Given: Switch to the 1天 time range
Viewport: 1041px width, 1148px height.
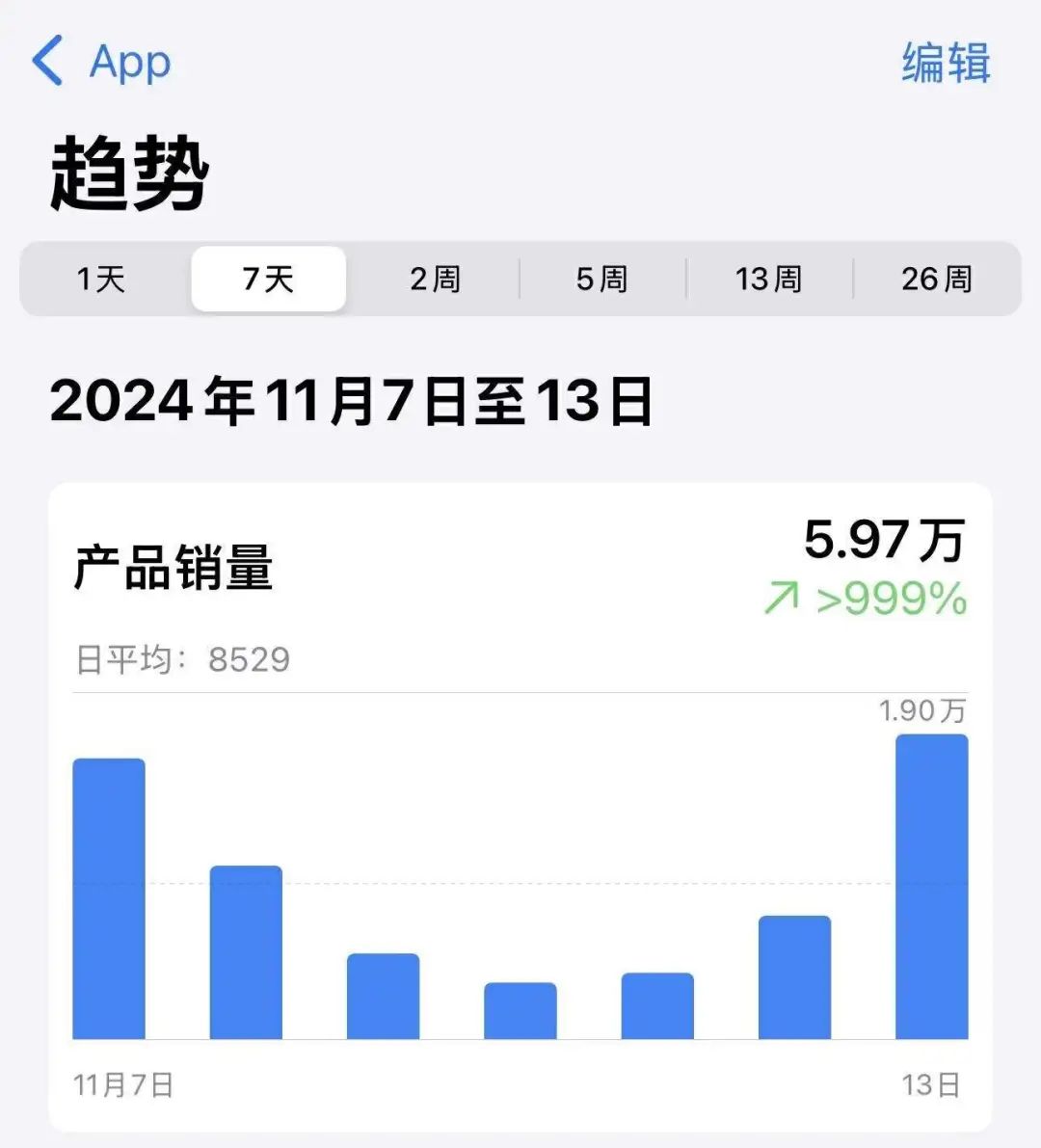Looking at the screenshot, I should tap(101, 280).
